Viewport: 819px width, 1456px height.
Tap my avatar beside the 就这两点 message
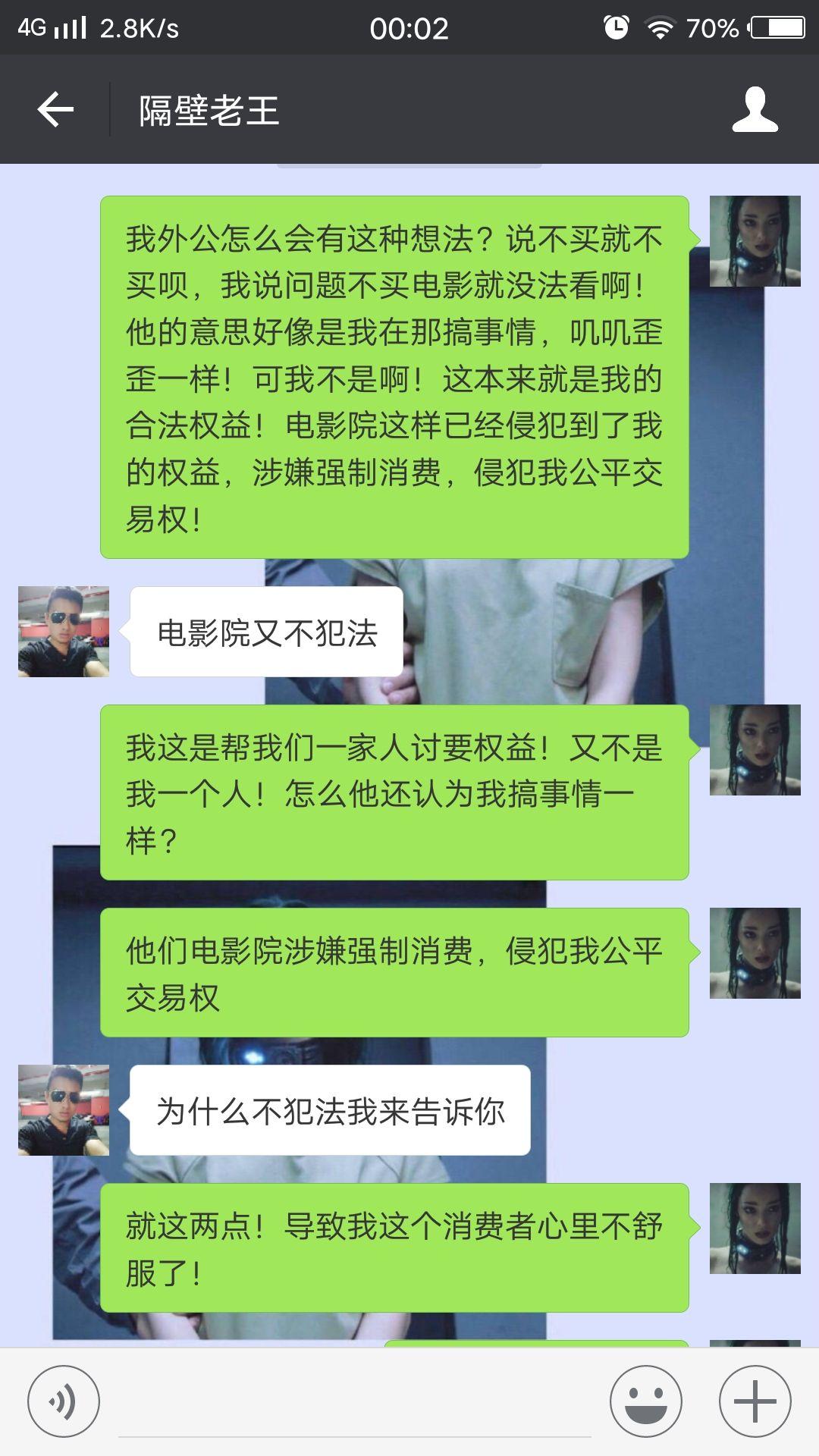coord(755,1228)
